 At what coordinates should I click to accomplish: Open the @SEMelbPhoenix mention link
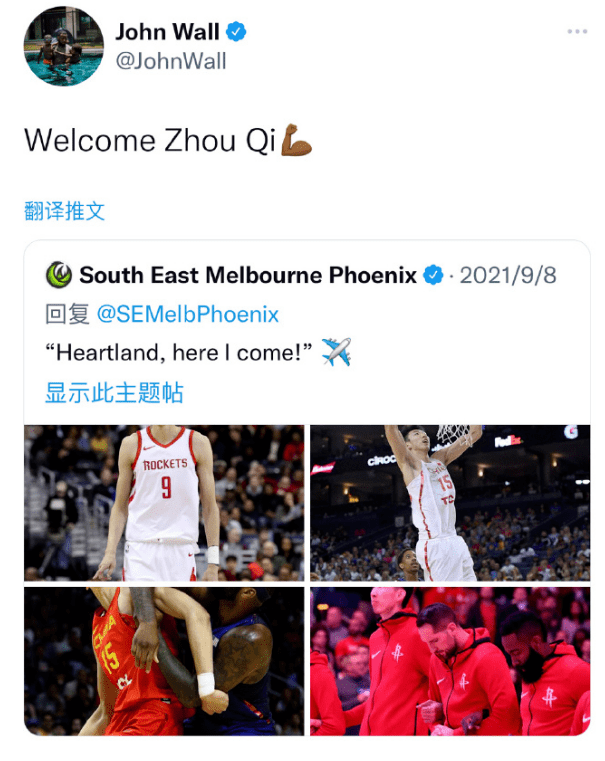click(x=188, y=314)
